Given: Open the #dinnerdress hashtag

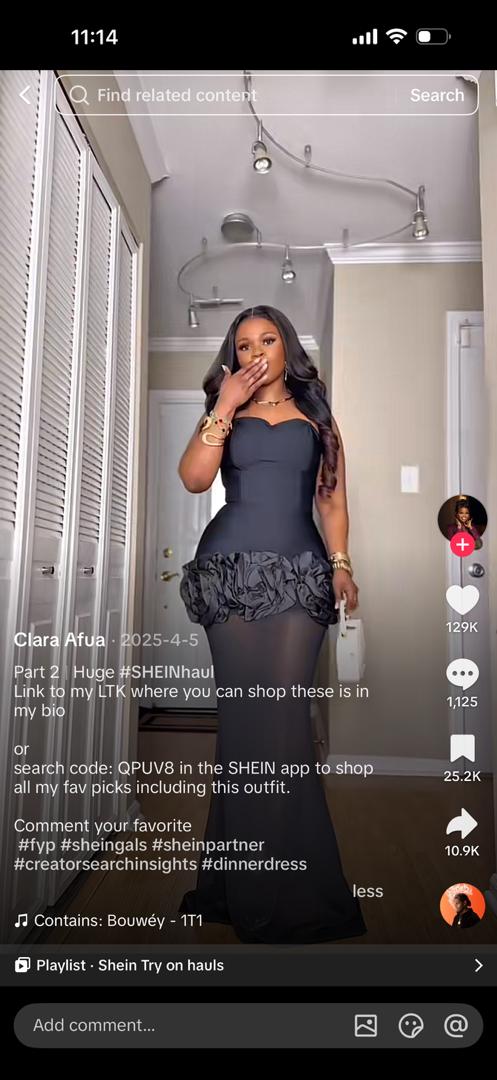Looking at the screenshot, I should pyautogui.click(x=254, y=864).
